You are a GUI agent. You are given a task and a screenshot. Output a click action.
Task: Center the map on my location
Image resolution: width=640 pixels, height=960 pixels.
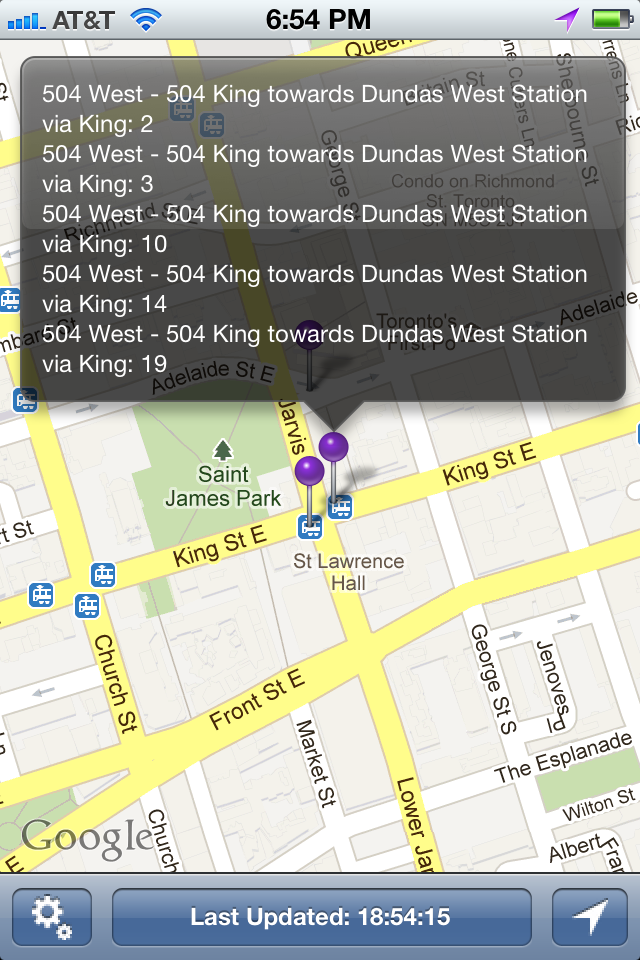pyautogui.click(x=590, y=917)
